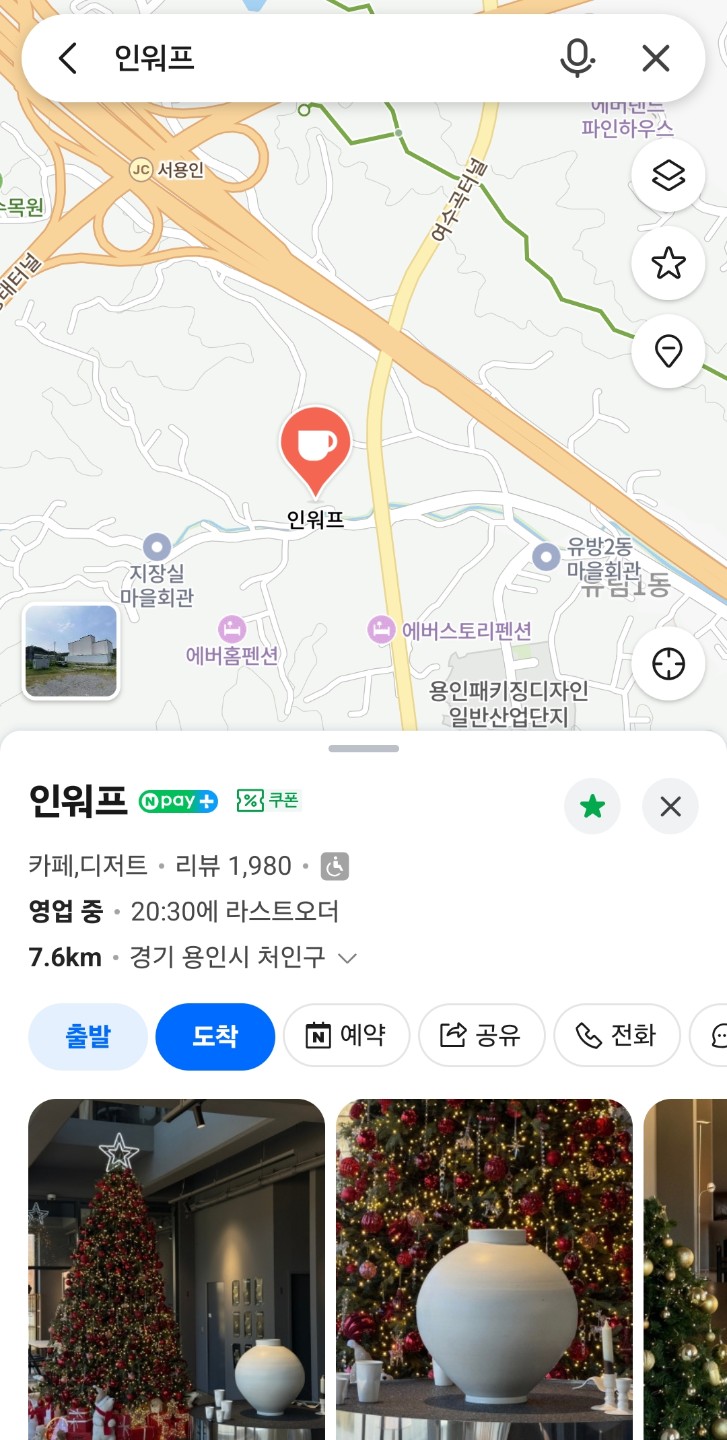727x1440 pixels.
Task: Close the 인워프 place card
Action: click(670, 806)
